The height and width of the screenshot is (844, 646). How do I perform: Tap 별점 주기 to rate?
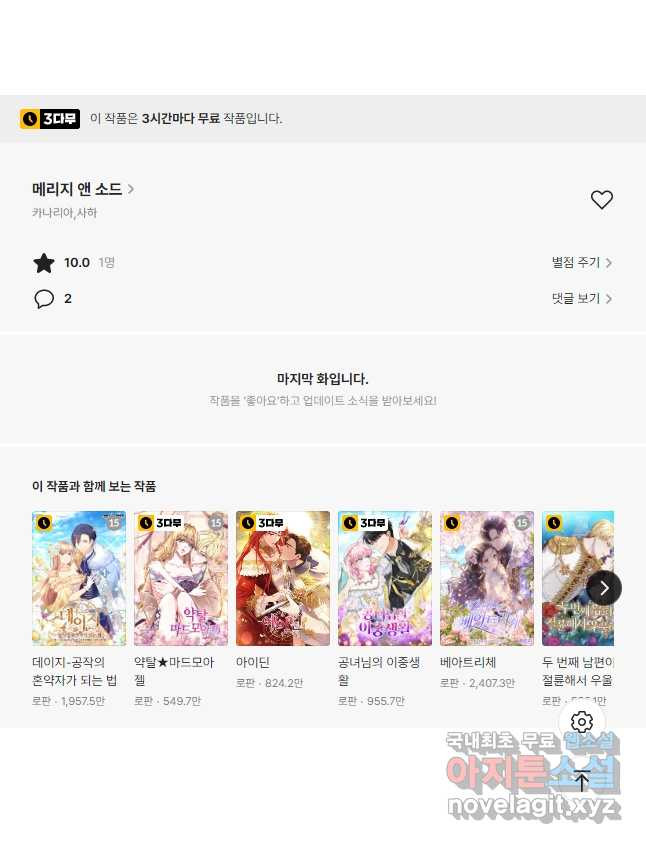(582, 263)
